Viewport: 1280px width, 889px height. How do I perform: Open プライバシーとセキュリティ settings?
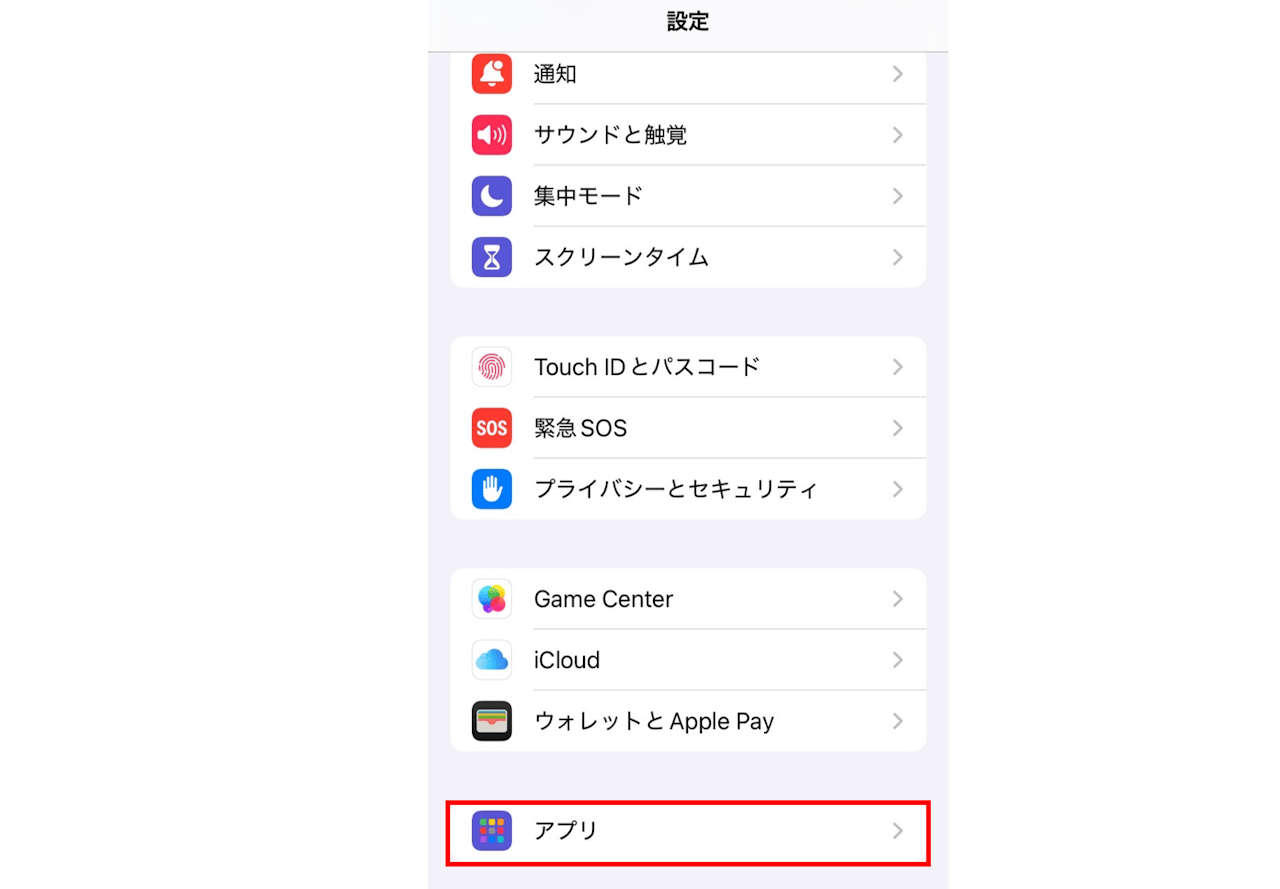point(688,489)
